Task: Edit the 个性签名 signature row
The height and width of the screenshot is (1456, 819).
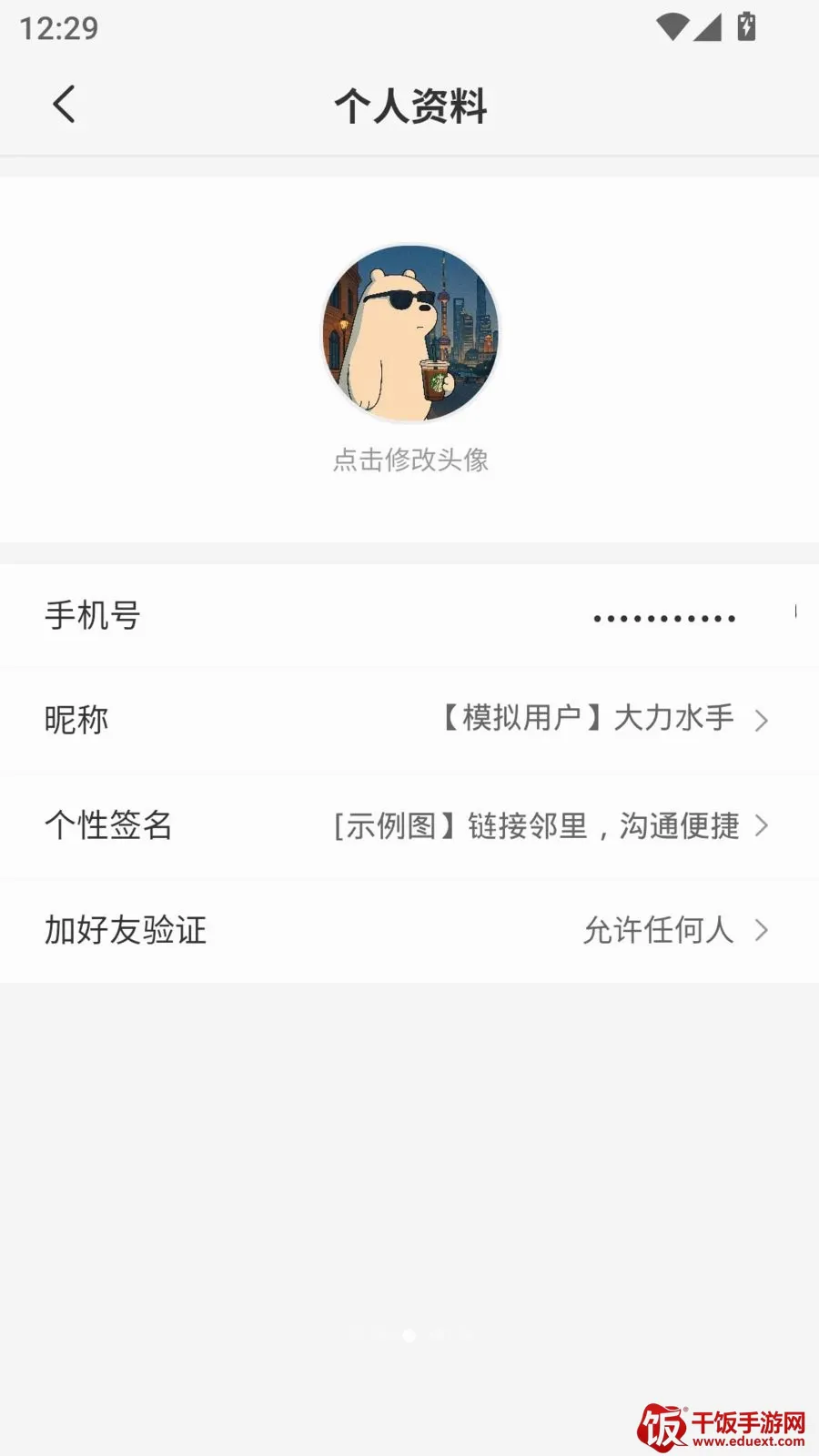Action: tap(409, 825)
